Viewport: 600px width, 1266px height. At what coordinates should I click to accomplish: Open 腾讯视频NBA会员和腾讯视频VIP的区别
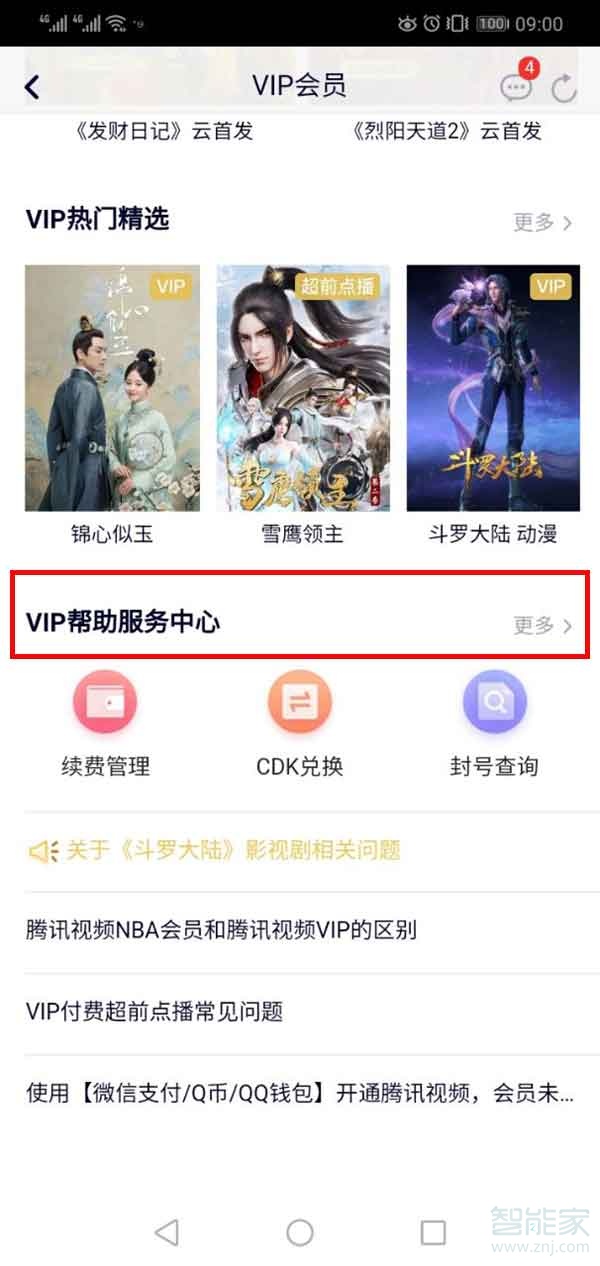click(221, 931)
